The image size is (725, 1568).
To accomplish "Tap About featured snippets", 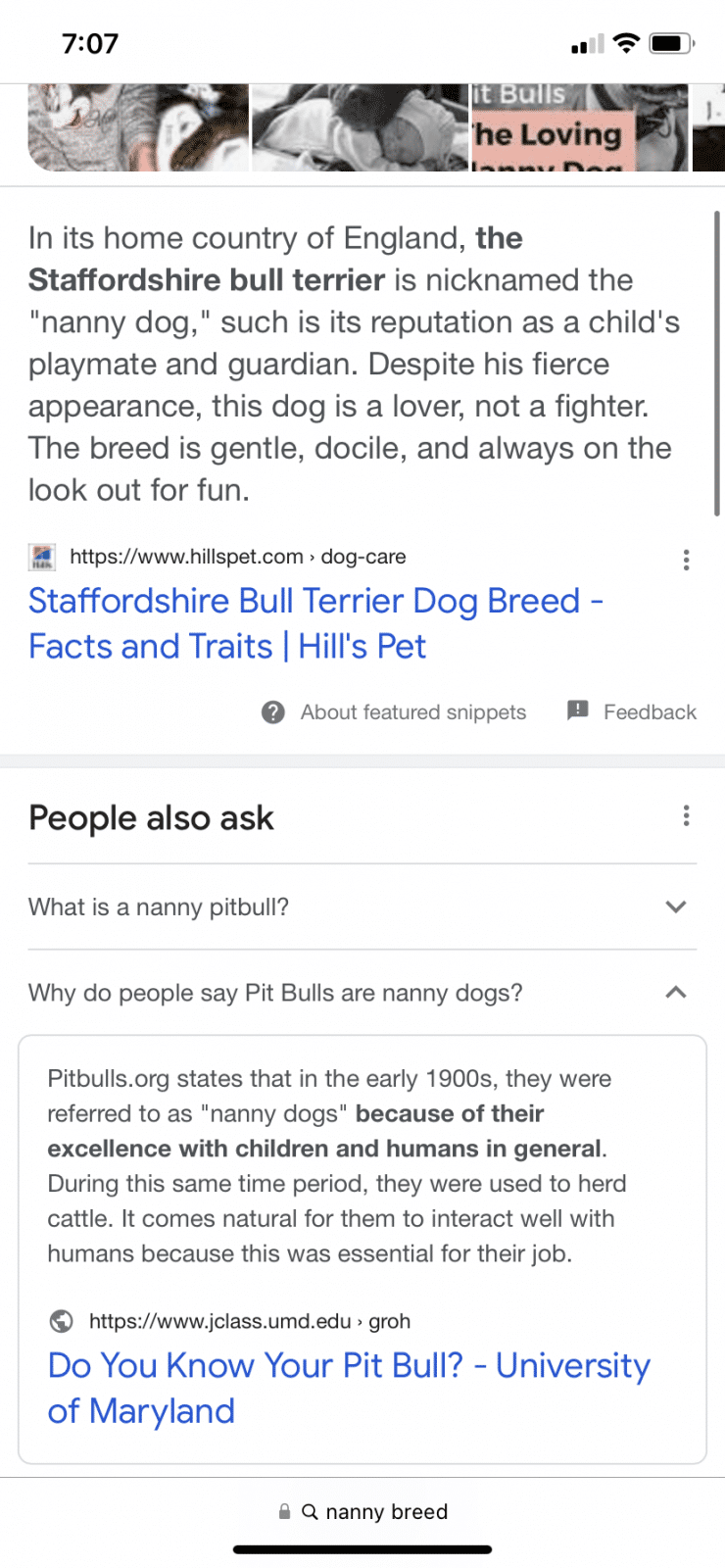I will pyautogui.click(x=395, y=712).
